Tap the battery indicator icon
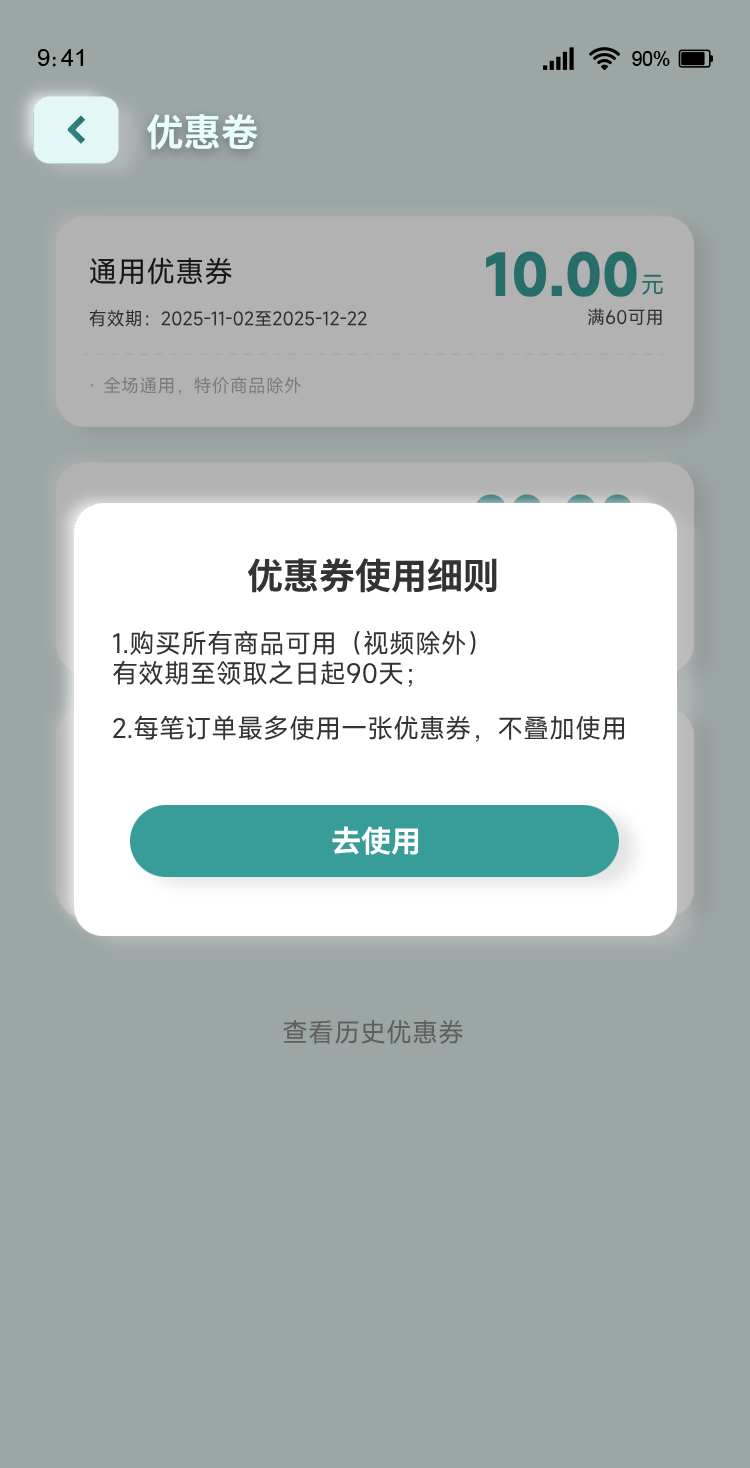750x1468 pixels. click(695, 59)
